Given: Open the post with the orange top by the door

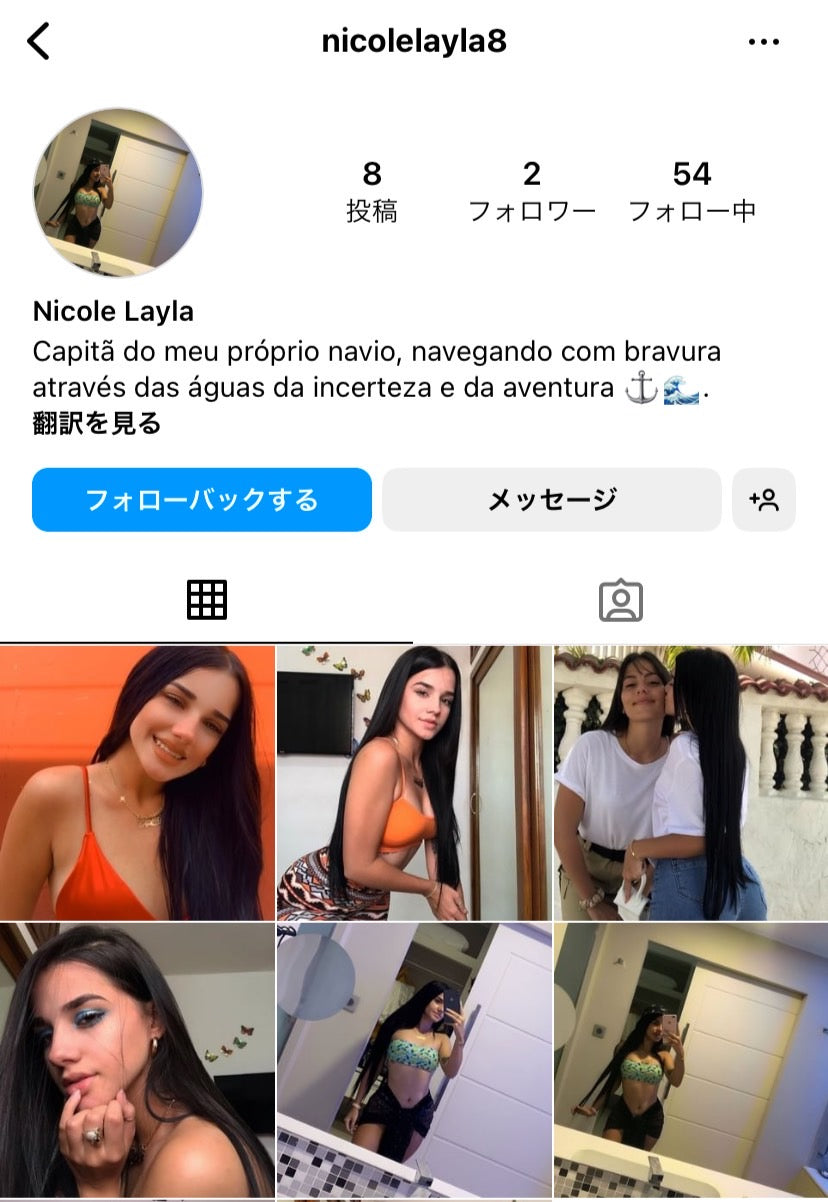Looking at the screenshot, I should tap(413, 783).
